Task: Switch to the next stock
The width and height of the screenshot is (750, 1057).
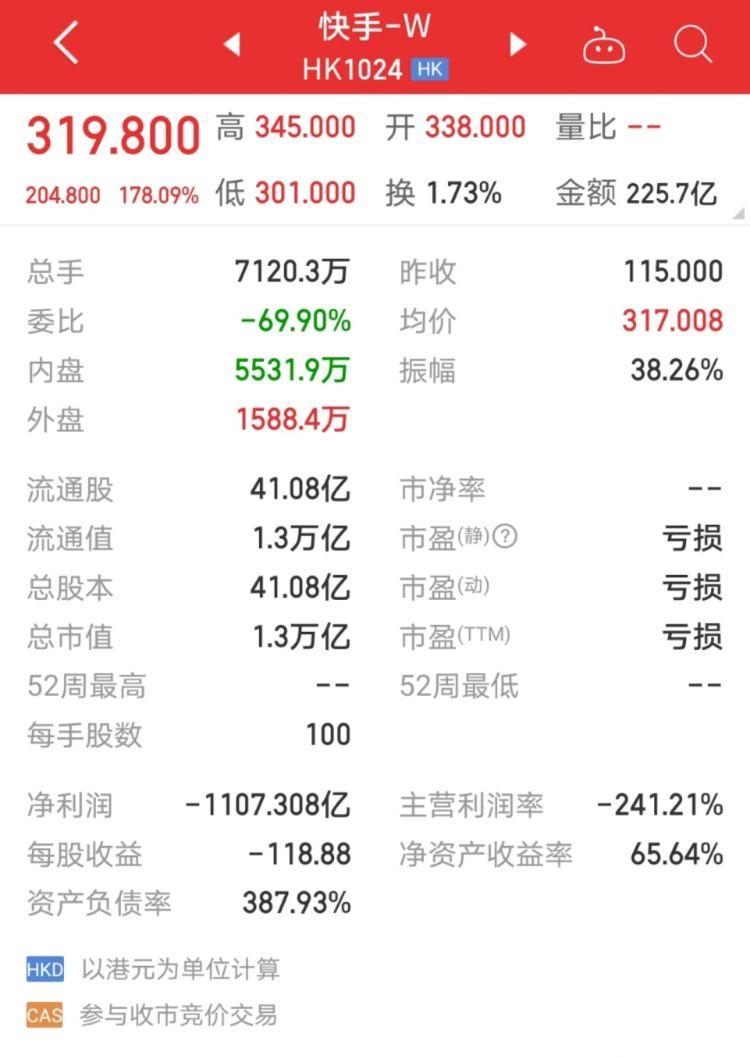Action: pos(517,44)
